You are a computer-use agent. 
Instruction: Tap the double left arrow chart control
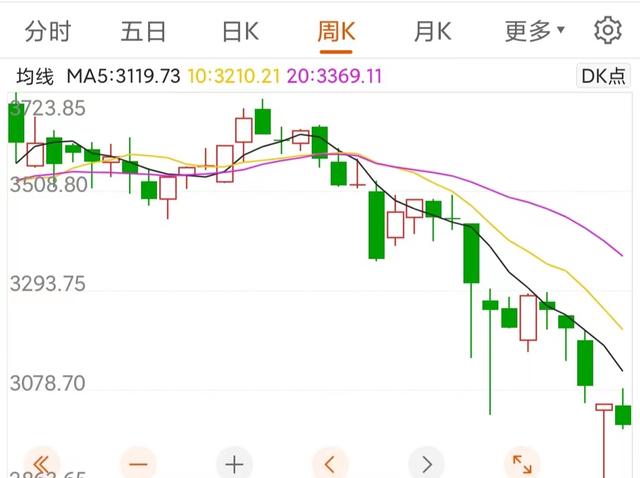(x=41, y=464)
